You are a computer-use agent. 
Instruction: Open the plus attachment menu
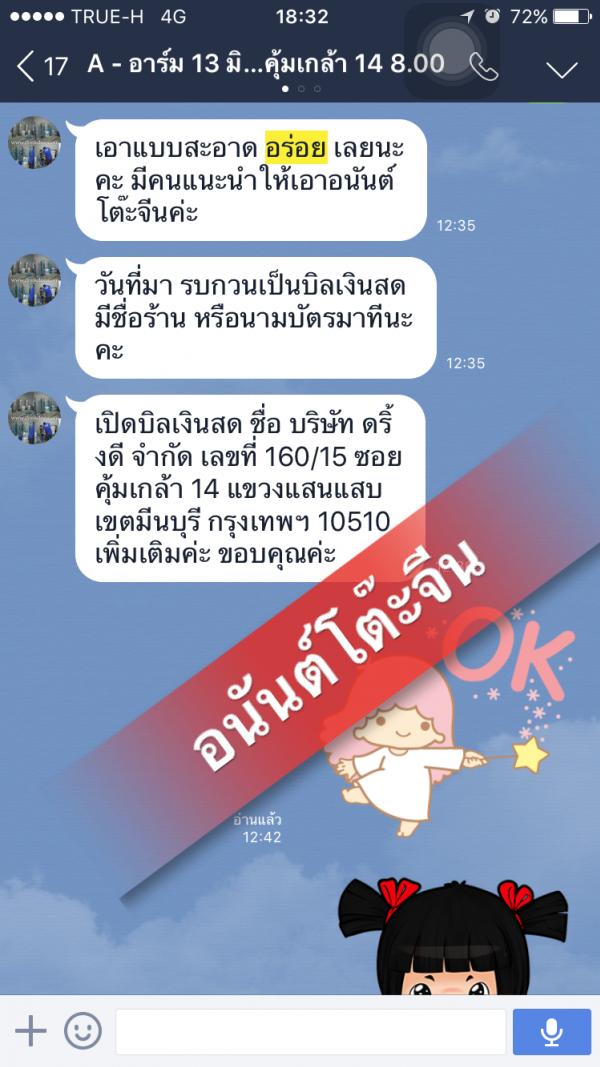pos(31,1030)
